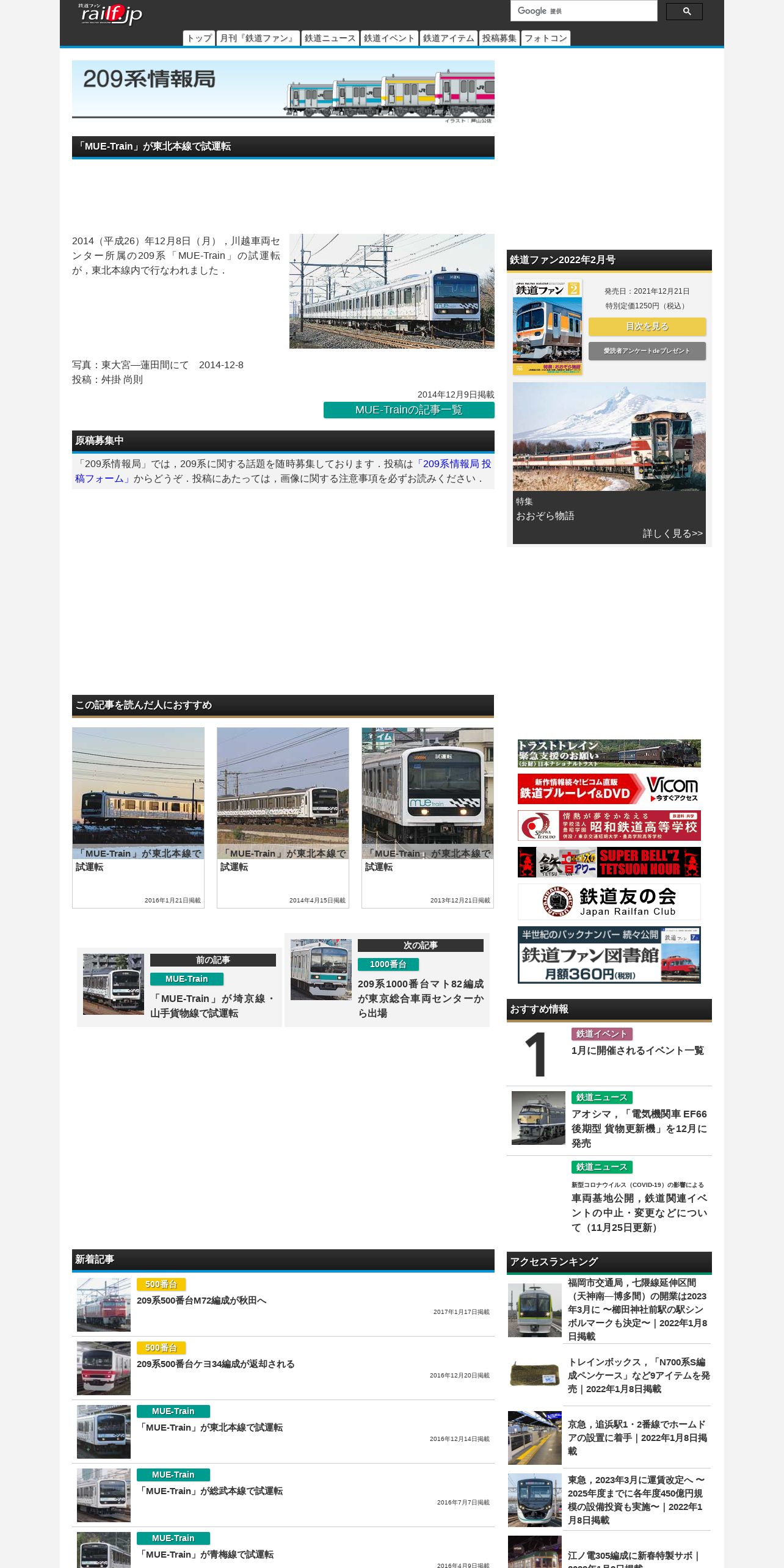
Task: Open the トップ navigation tab
Action: (199, 38)
